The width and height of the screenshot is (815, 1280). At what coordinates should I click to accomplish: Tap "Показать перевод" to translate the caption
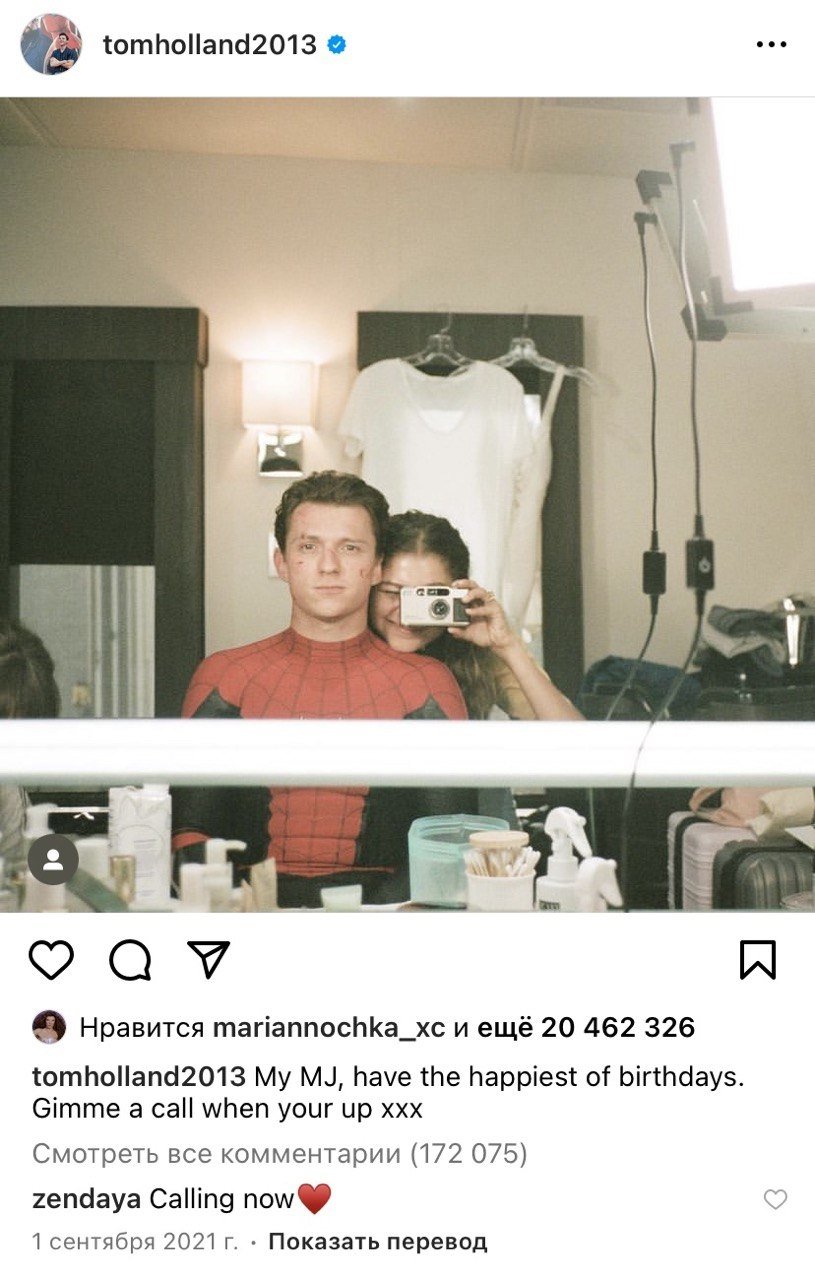tap(377, 1242)
